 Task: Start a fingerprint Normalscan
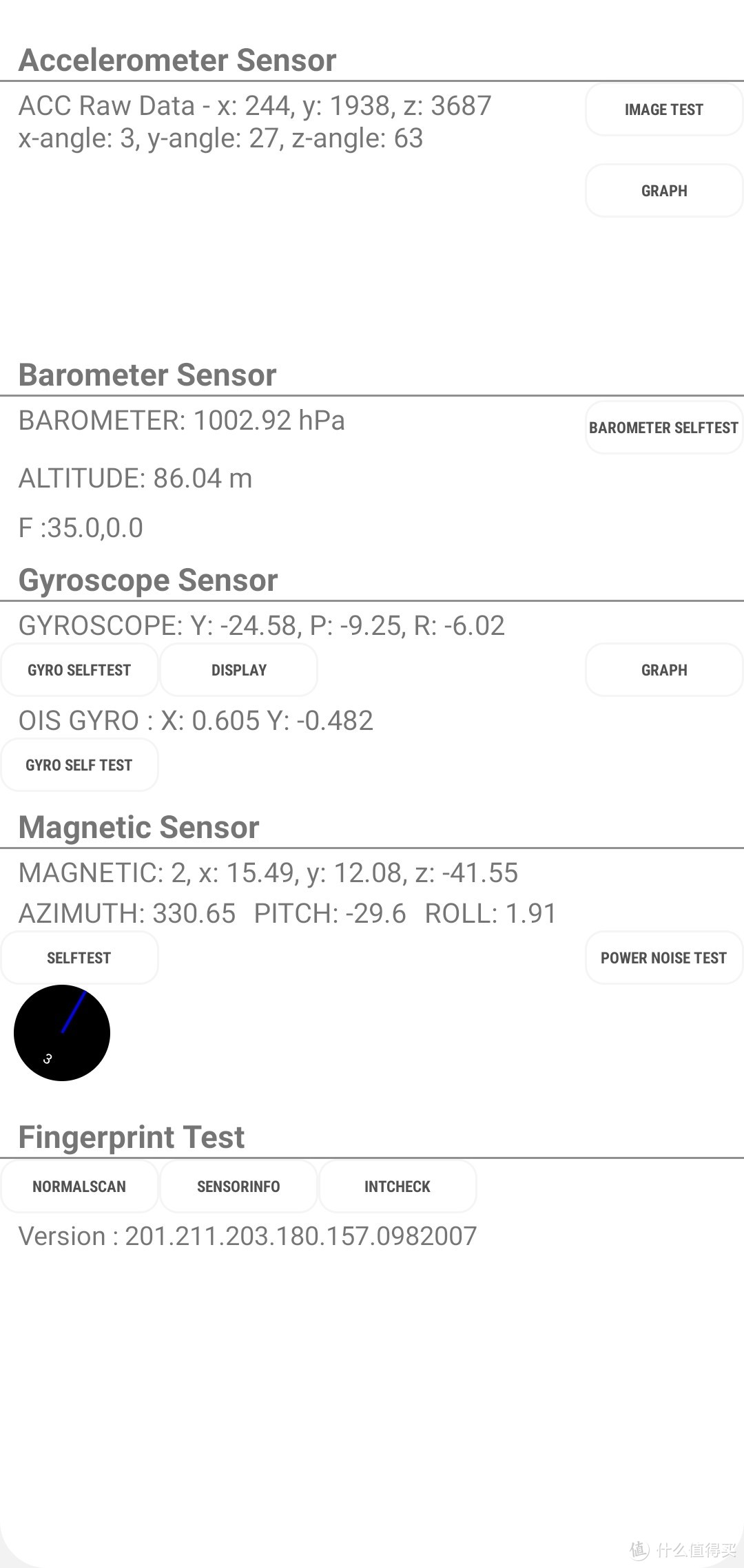coord(79,1186)
